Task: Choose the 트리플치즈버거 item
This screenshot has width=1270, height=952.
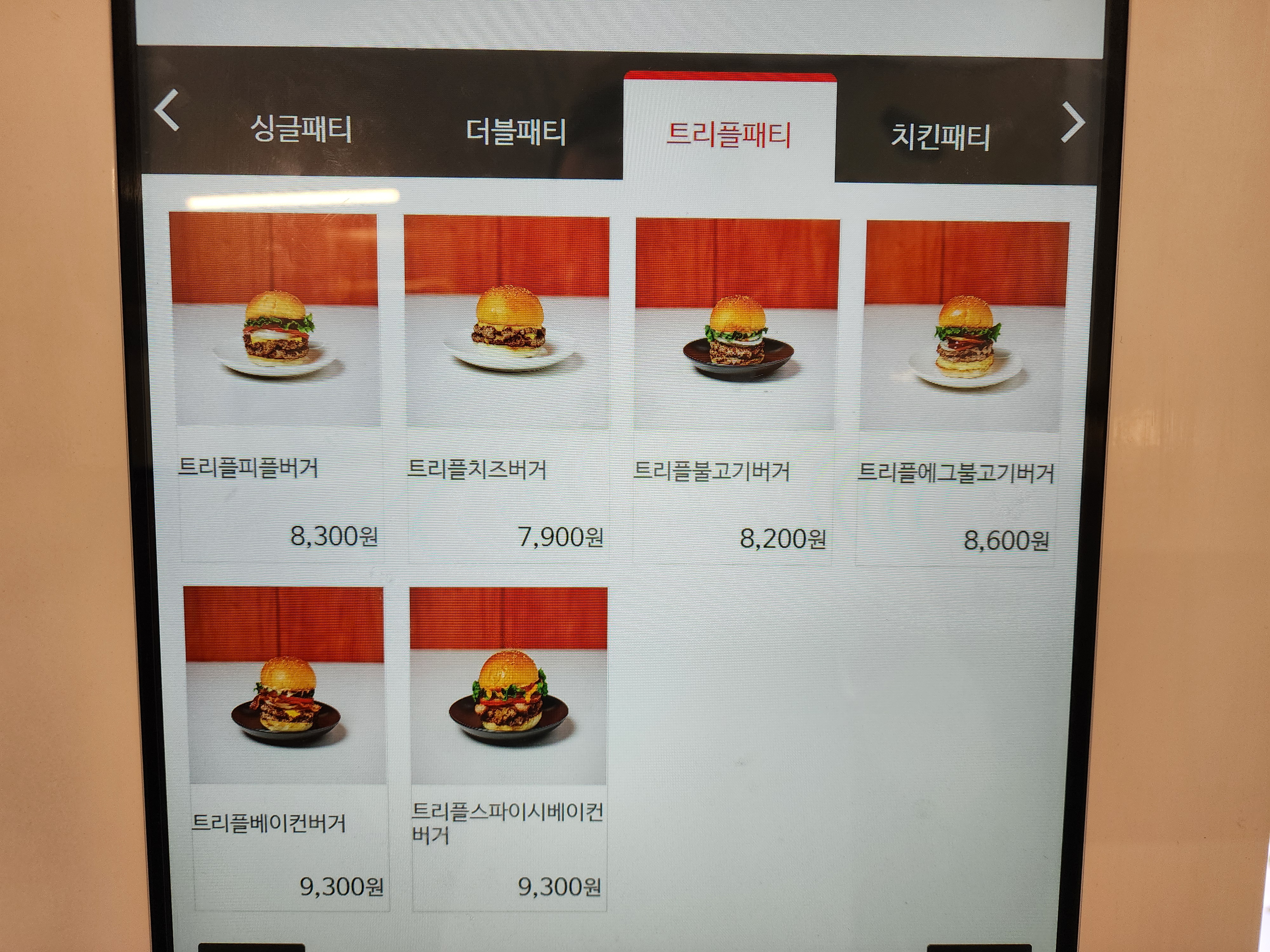Action: click(x=507, y=386)
